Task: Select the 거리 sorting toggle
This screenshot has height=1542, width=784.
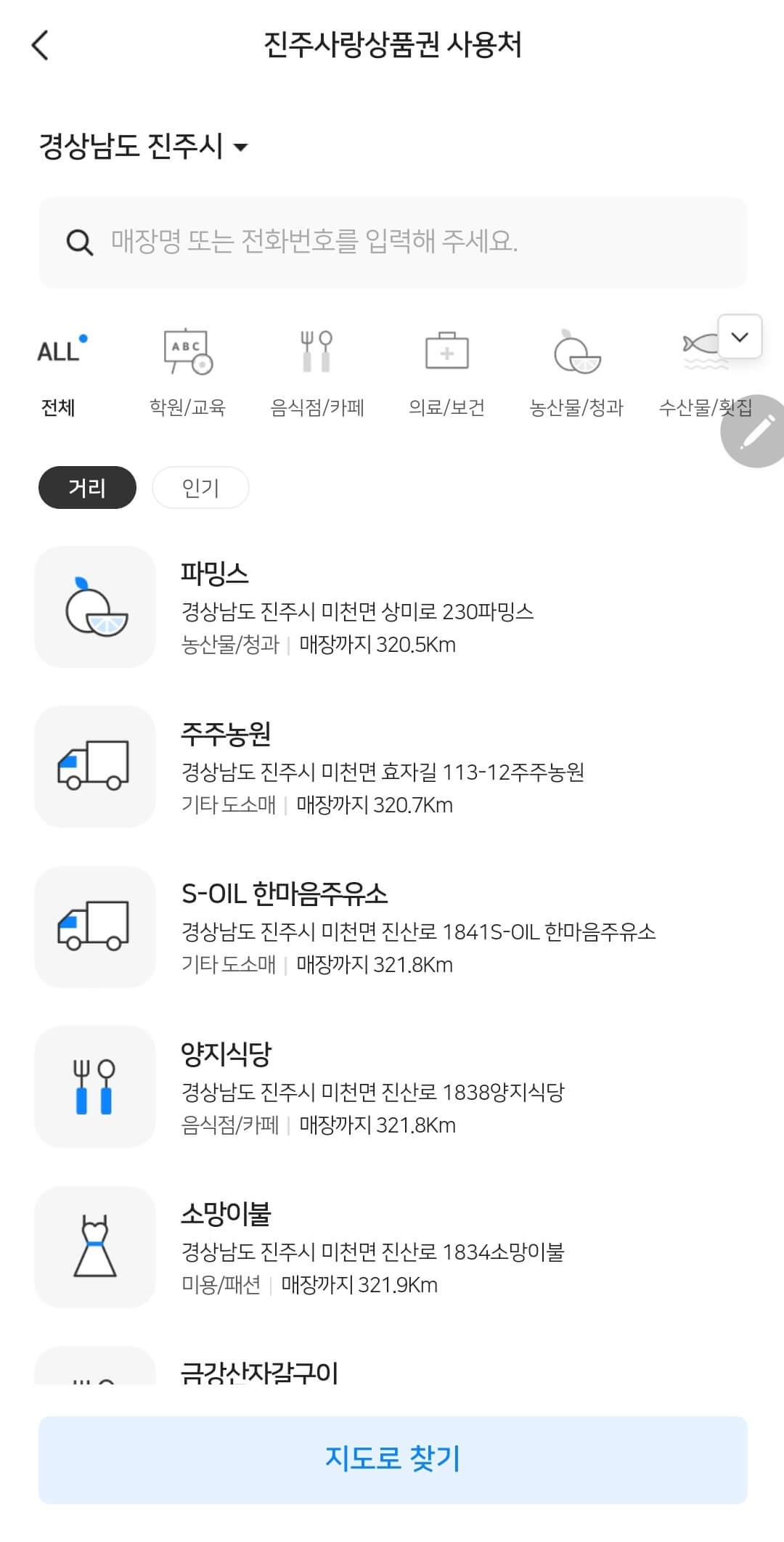Action: tap(86, 488)
